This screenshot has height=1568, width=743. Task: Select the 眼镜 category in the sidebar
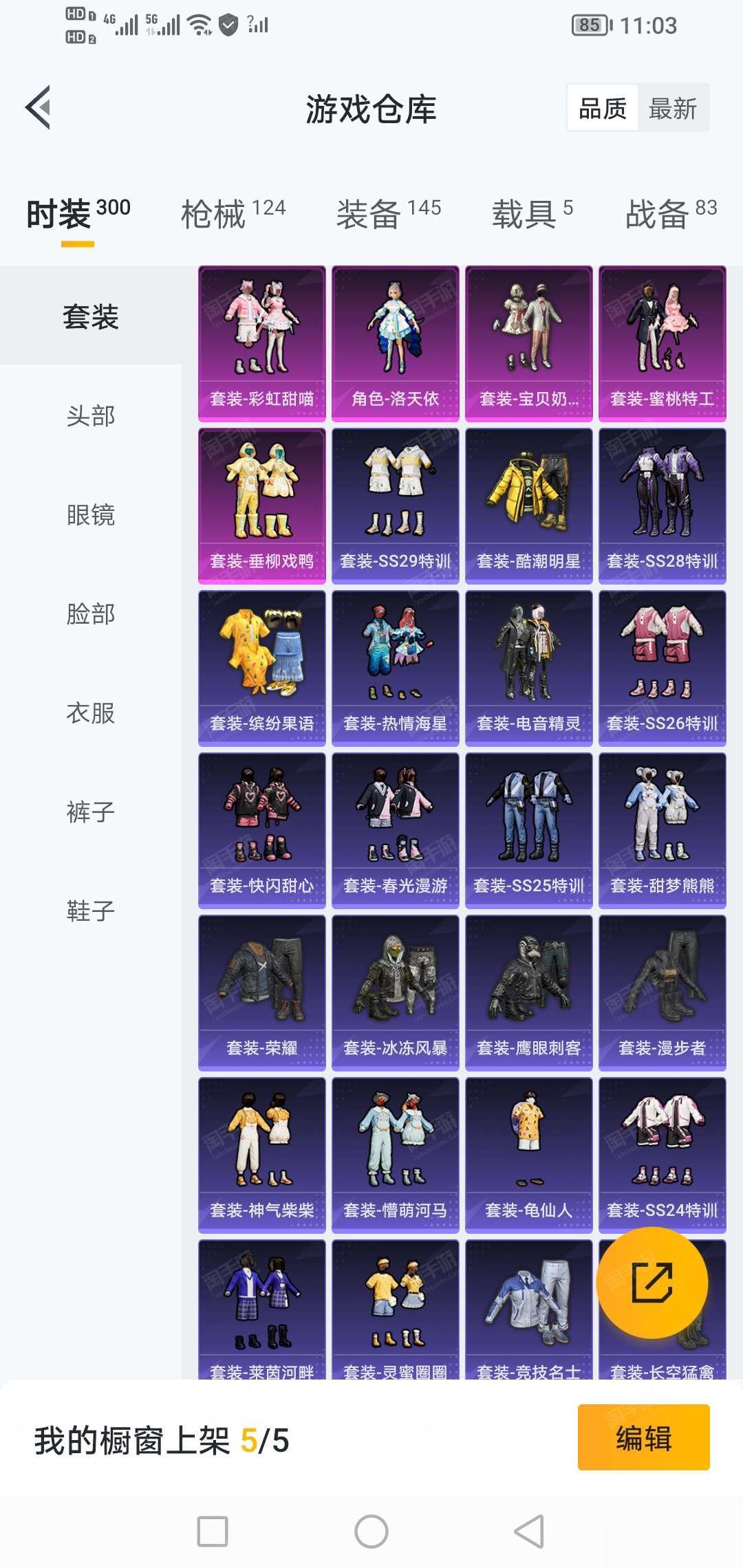click(91, 514)
